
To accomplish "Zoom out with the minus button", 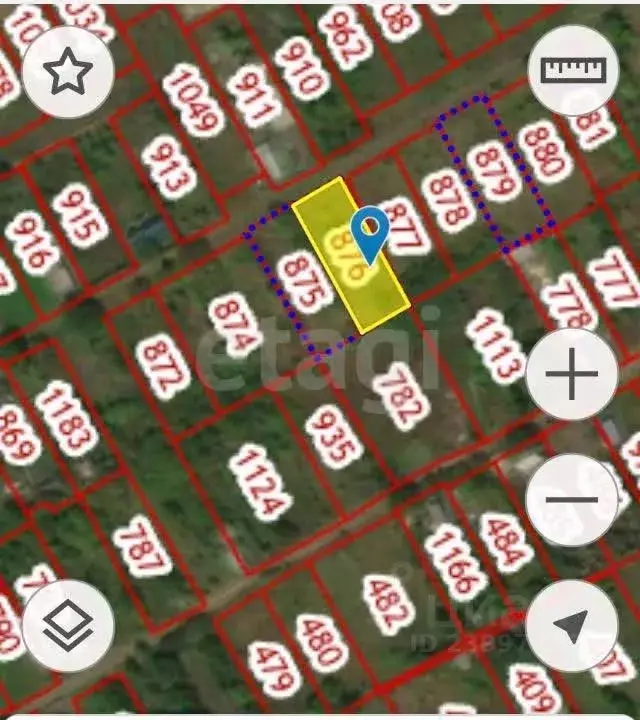I will (x=572, y=500).
